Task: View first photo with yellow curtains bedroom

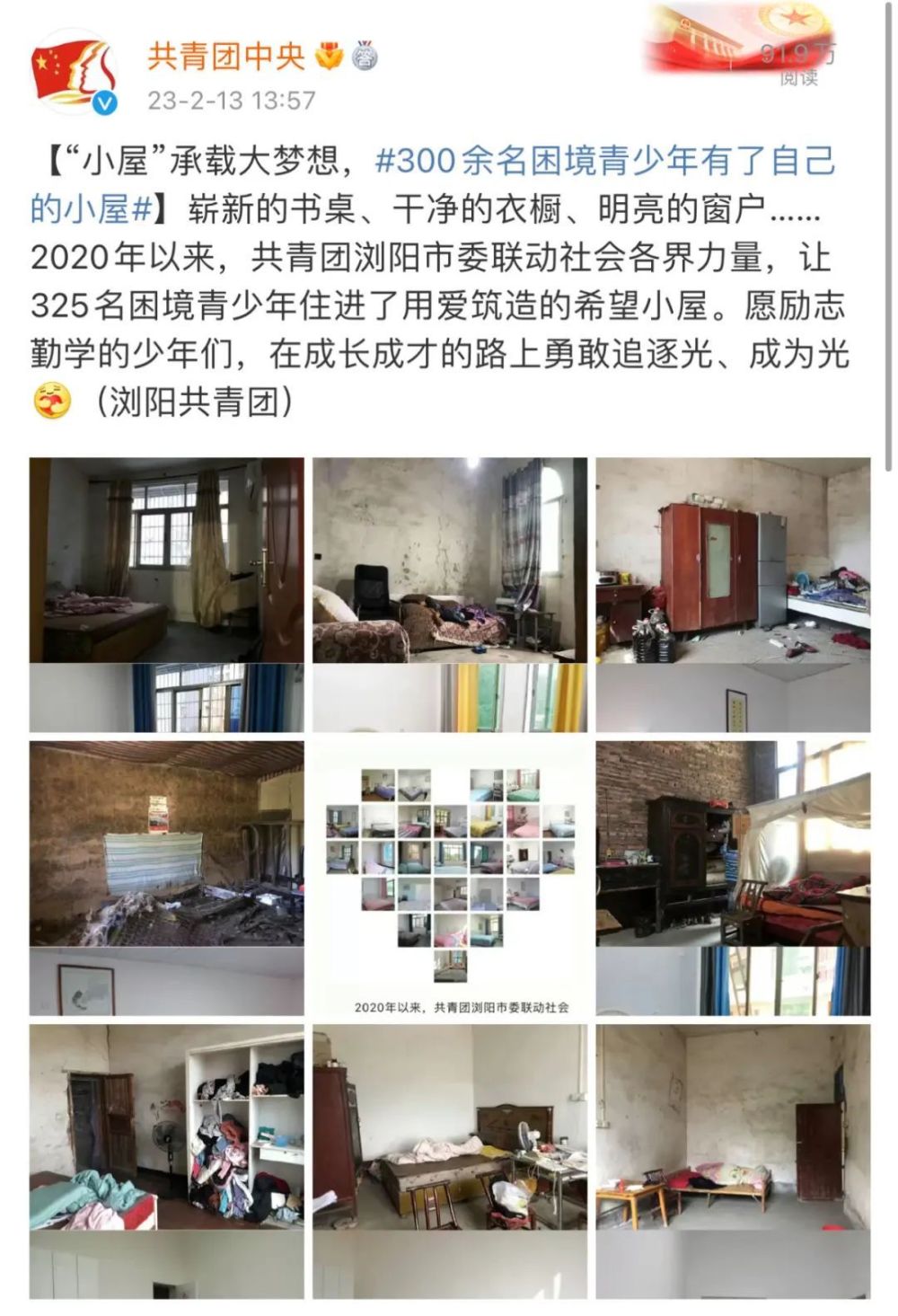Action: pyautogui.click(x=167, y=595)
